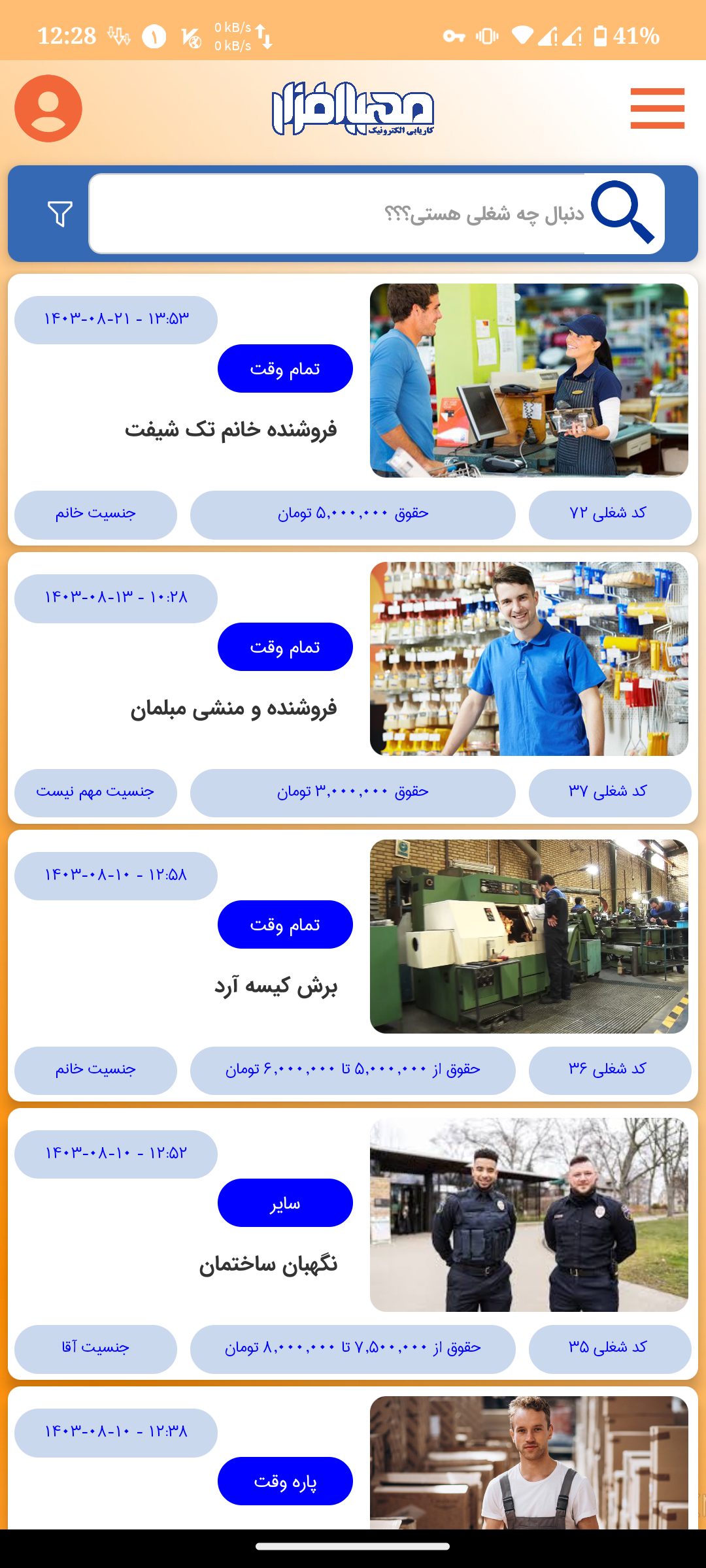Image resolution: width=706 pixels, height=1568 pixels.
Task: Open the برش کیسه آرد job card
Action: (x=353, y=966)
